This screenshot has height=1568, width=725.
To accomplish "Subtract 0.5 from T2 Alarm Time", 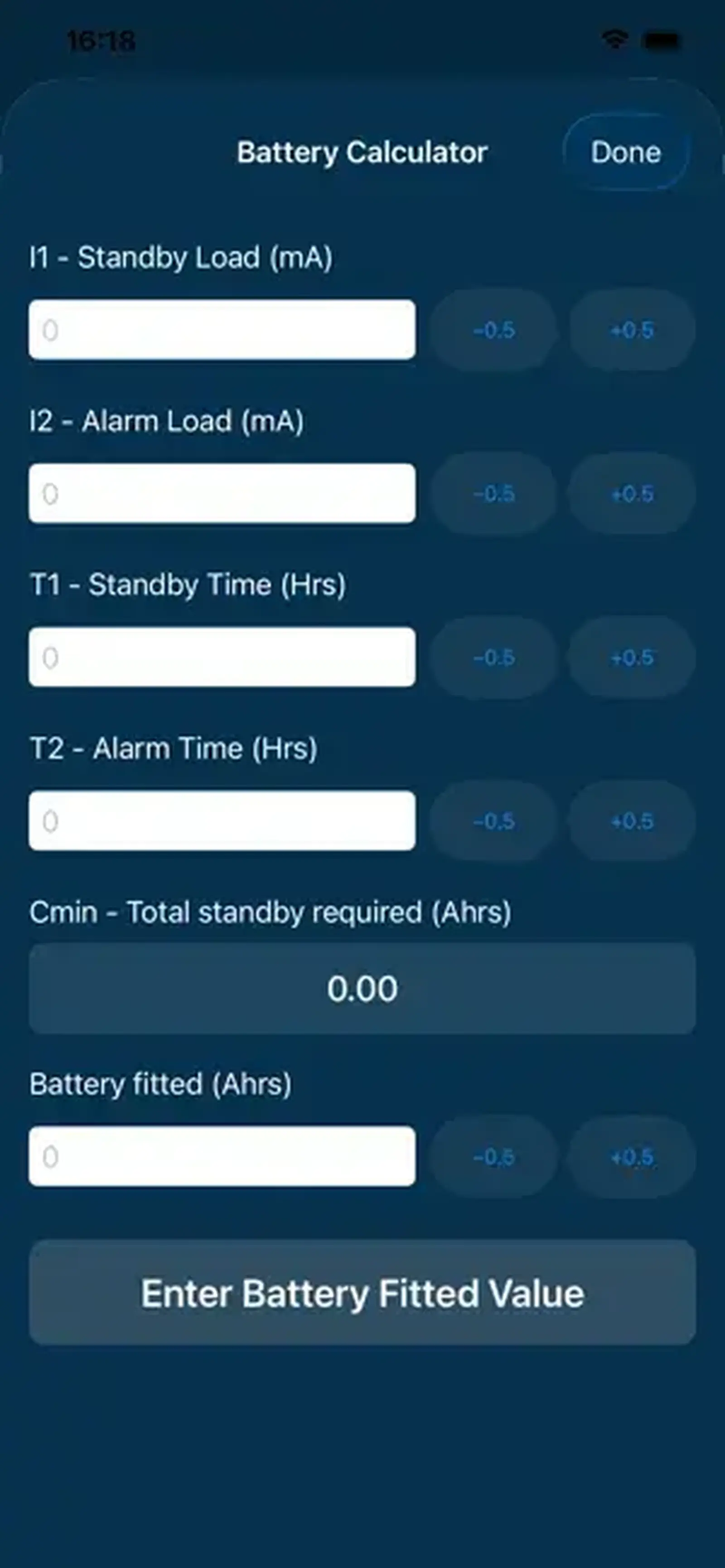I will tap(494, 821).
